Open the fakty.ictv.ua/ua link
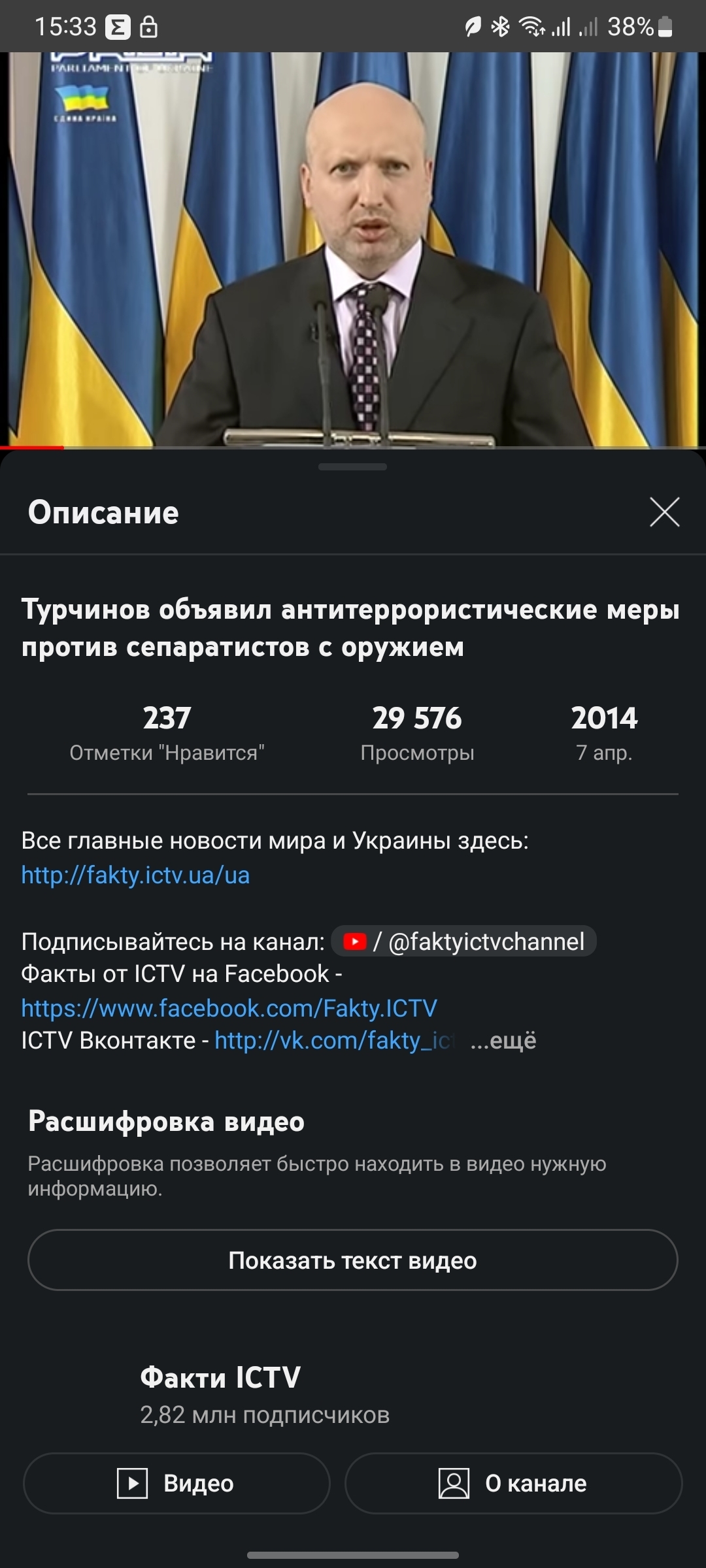 [x=135, y=875]
